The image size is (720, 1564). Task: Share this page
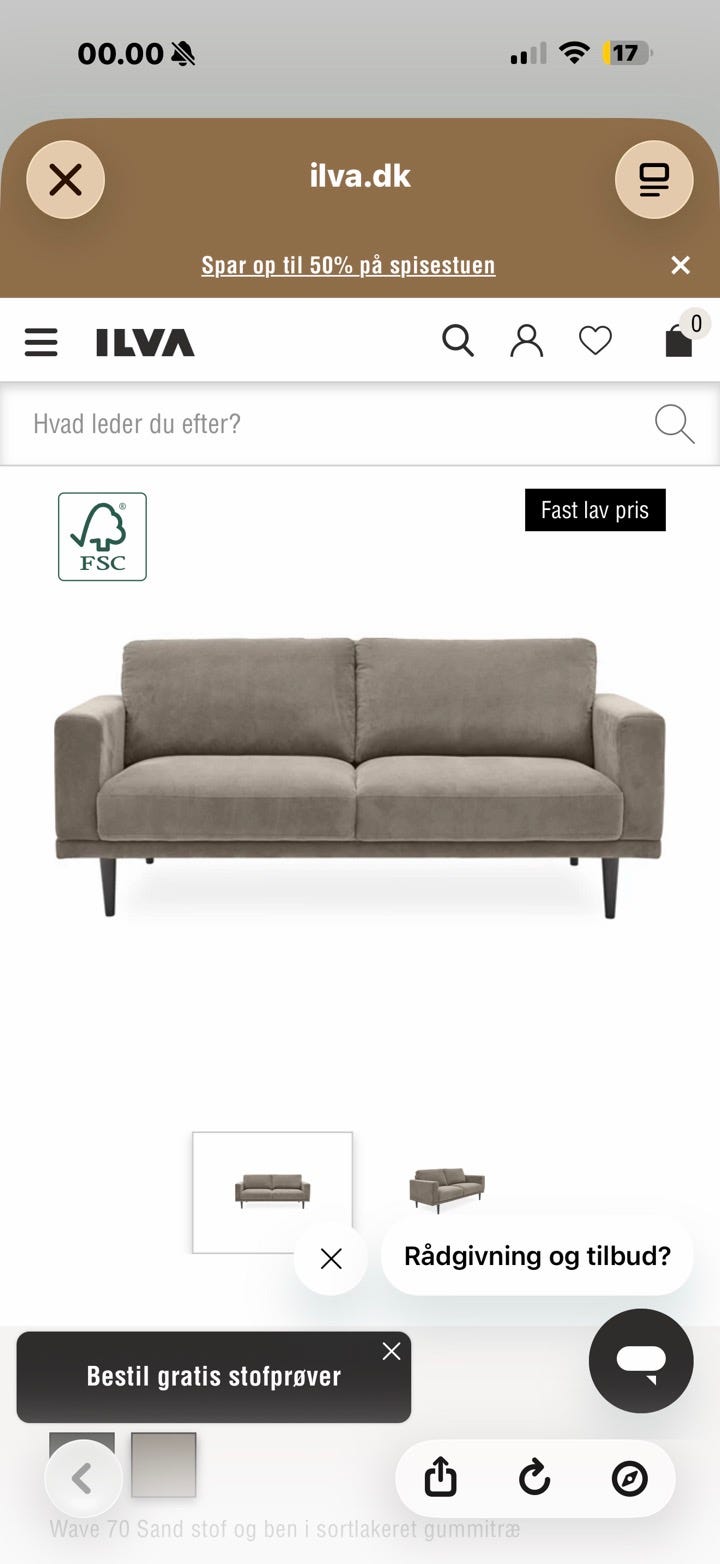click(441, 1478)
